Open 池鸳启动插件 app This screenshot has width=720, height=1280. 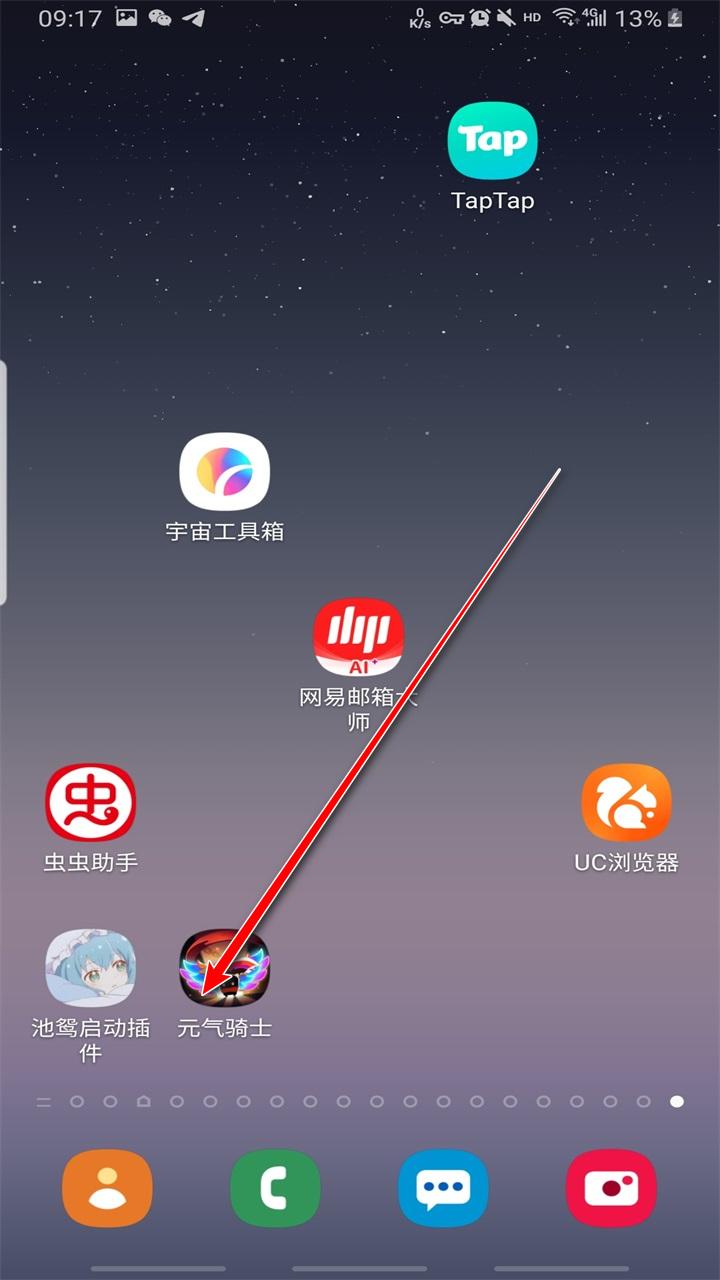tap(90, 968)
